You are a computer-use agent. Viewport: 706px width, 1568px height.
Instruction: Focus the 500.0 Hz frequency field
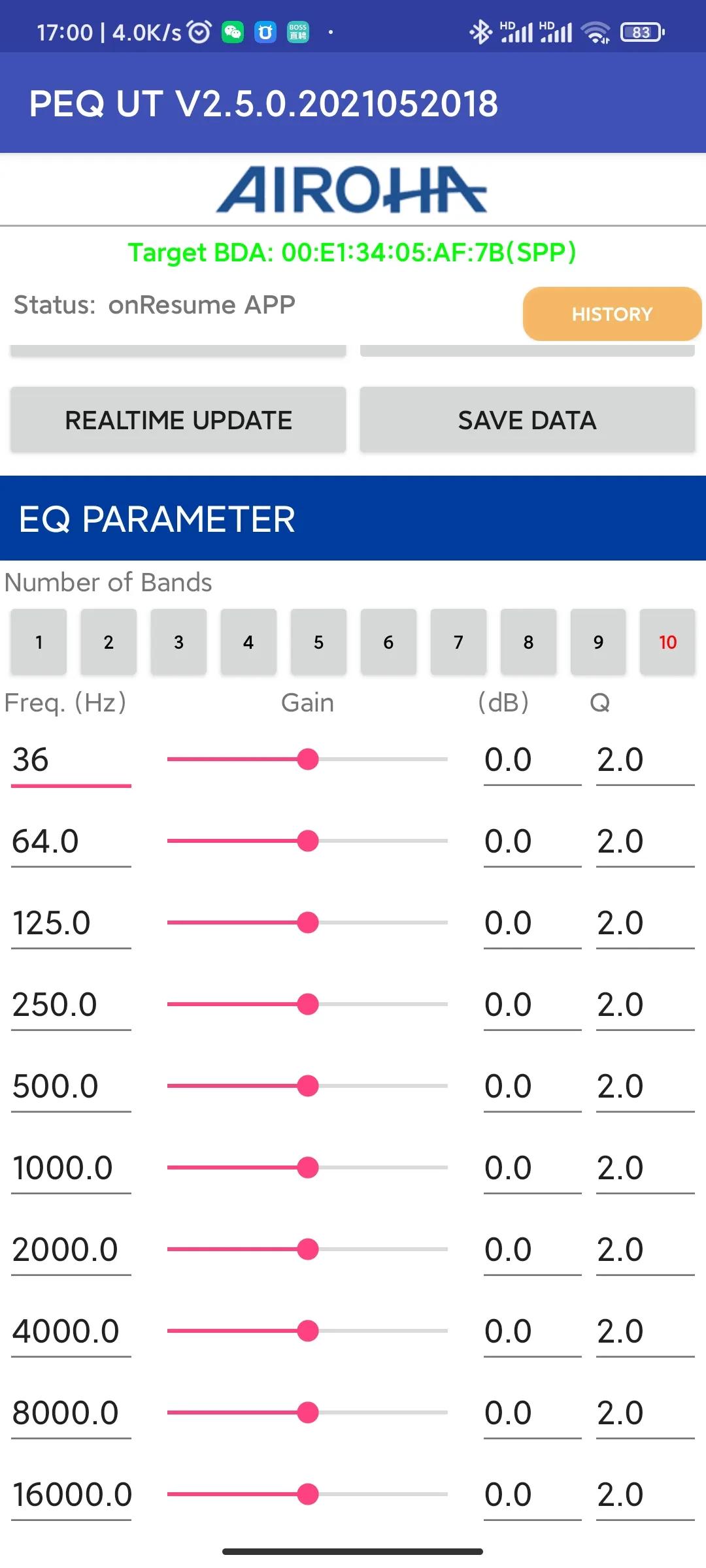point(71,1086)
